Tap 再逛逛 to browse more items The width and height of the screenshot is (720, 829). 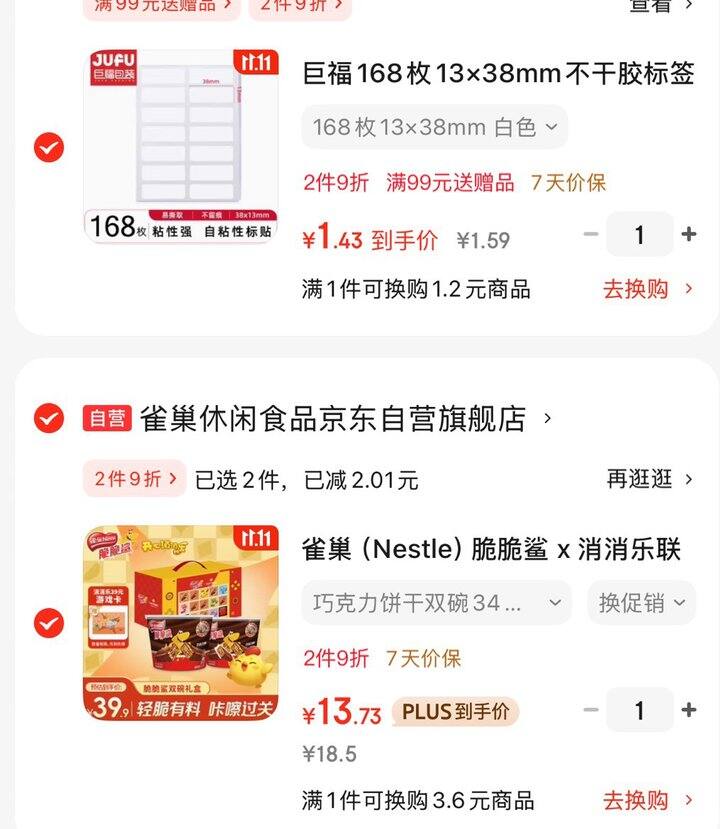click(649, 479)
